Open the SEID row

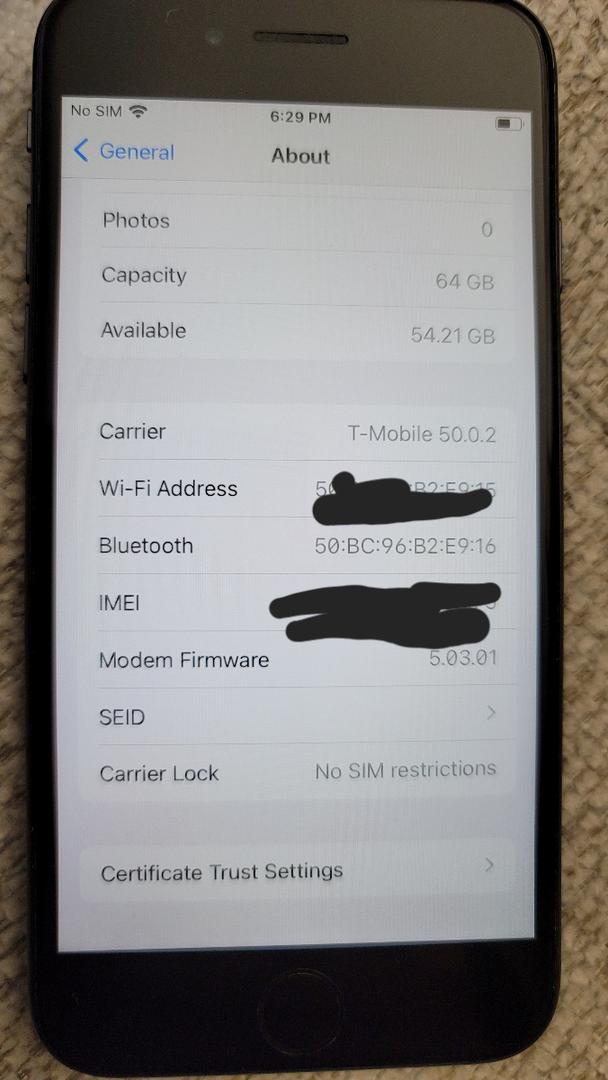tap(297, 716)
